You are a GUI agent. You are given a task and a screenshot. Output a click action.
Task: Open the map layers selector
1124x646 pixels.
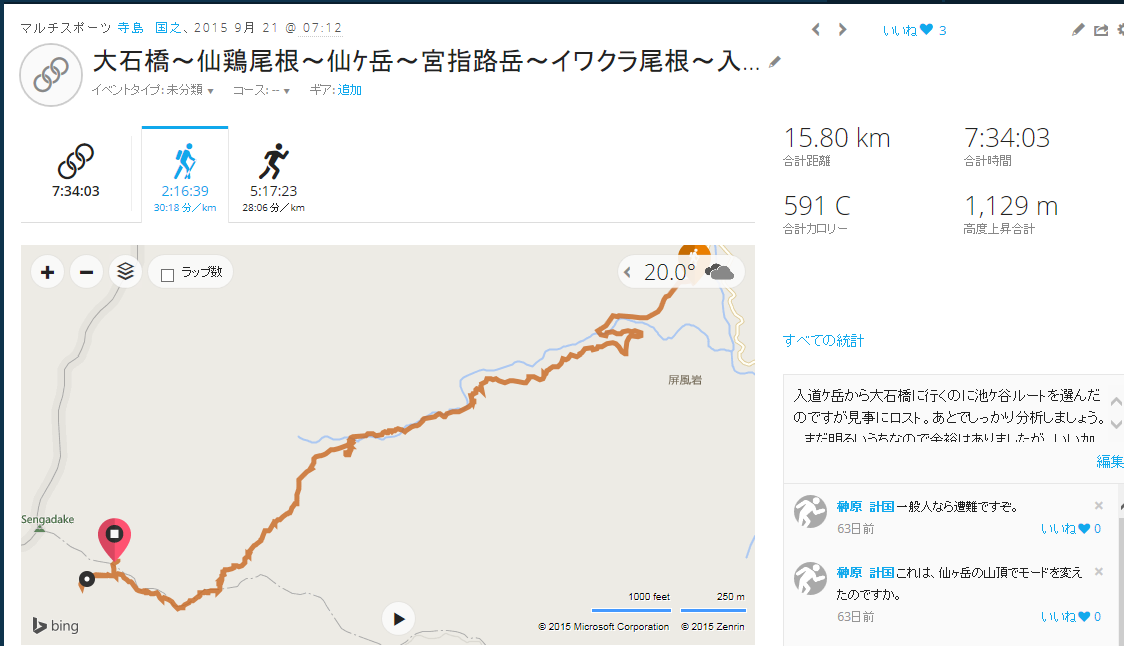point(125,271)
